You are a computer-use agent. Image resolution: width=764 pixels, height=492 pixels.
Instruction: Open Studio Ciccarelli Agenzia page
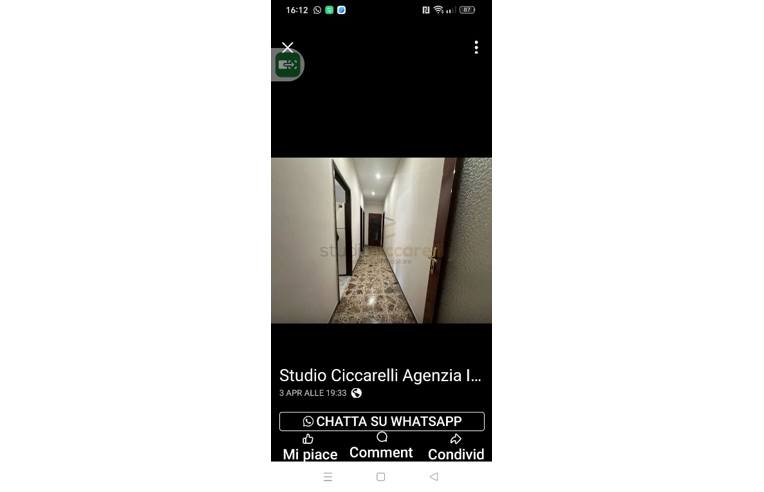point(380,376)
